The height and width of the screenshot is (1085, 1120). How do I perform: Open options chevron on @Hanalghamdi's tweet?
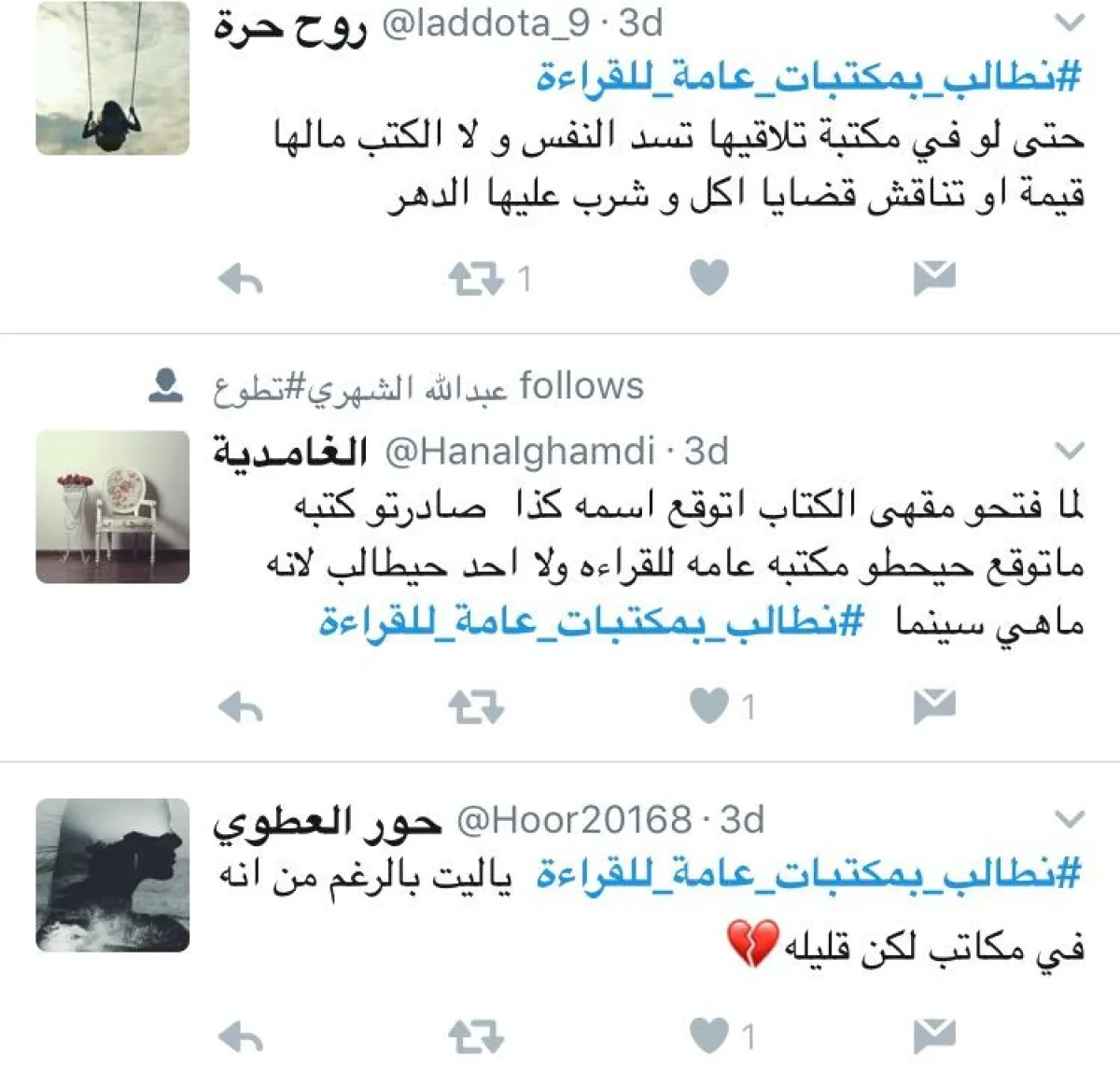1070,452
